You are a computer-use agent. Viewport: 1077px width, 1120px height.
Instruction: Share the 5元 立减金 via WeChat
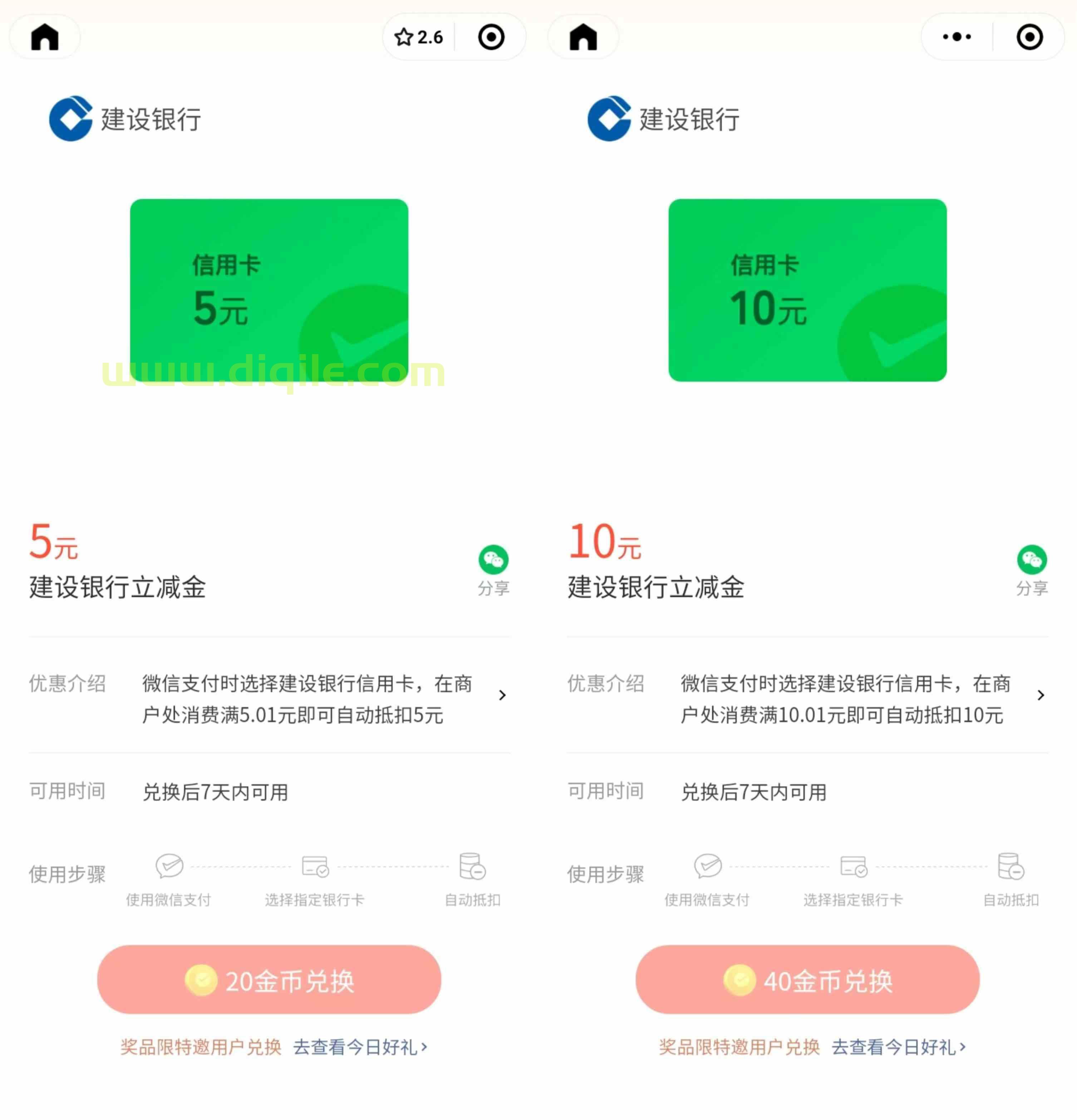493,569
